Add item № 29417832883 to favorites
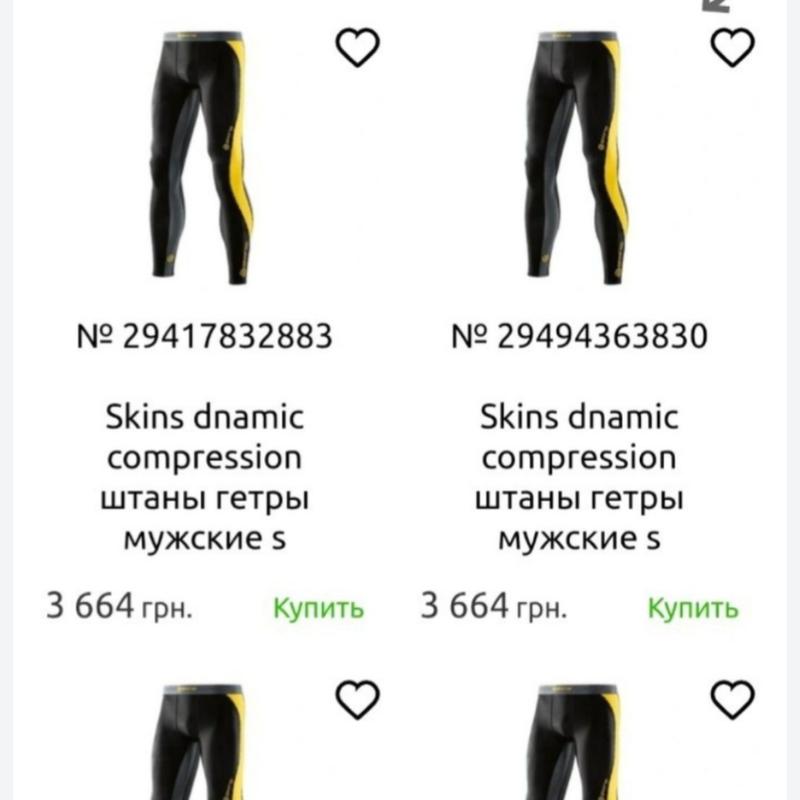This screenshot has height=800, width=800. (x=357, y=47)
